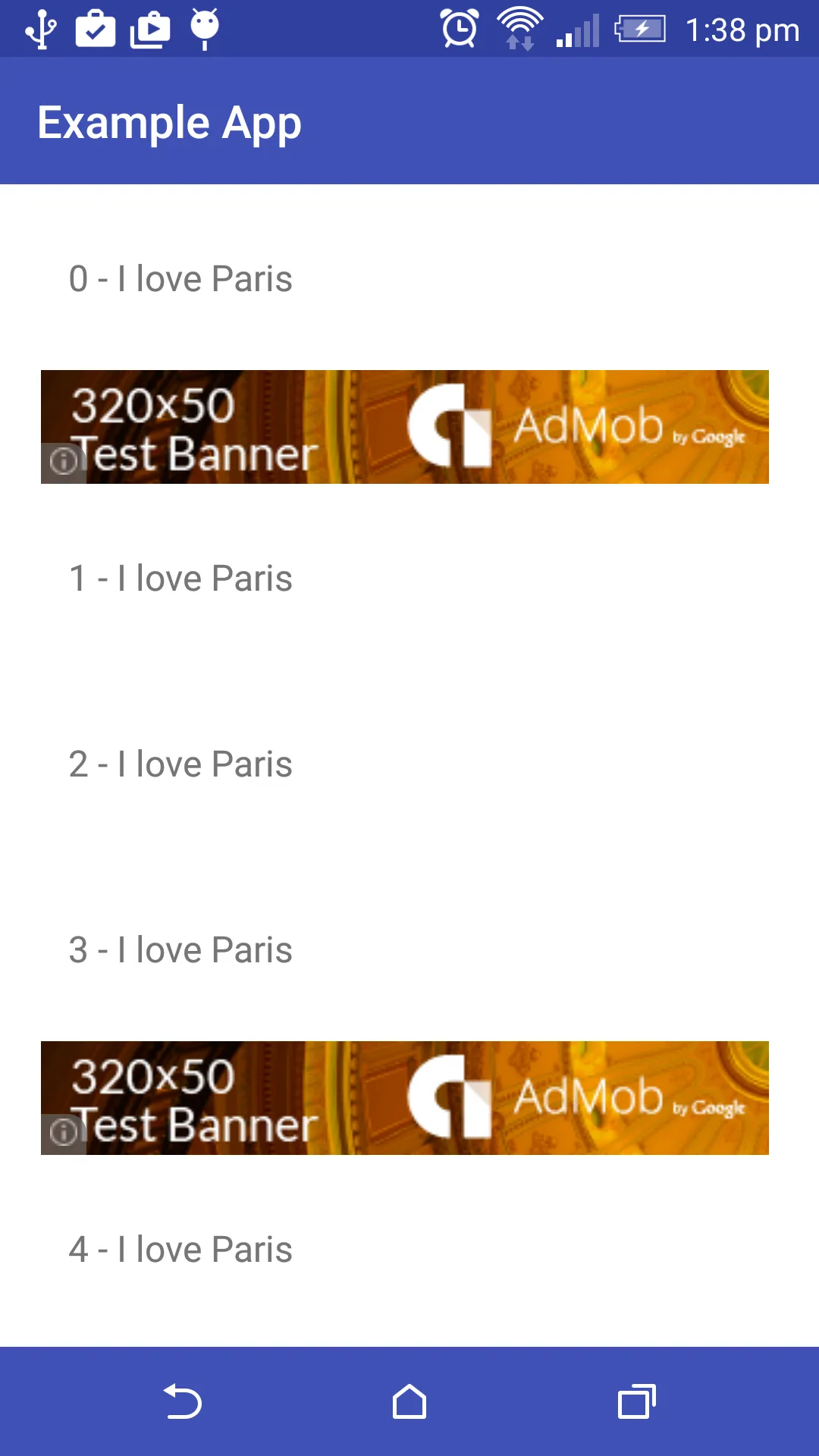819x1456 pixels.
Task: Show recent apps
Action: [x=635, y=1401]
